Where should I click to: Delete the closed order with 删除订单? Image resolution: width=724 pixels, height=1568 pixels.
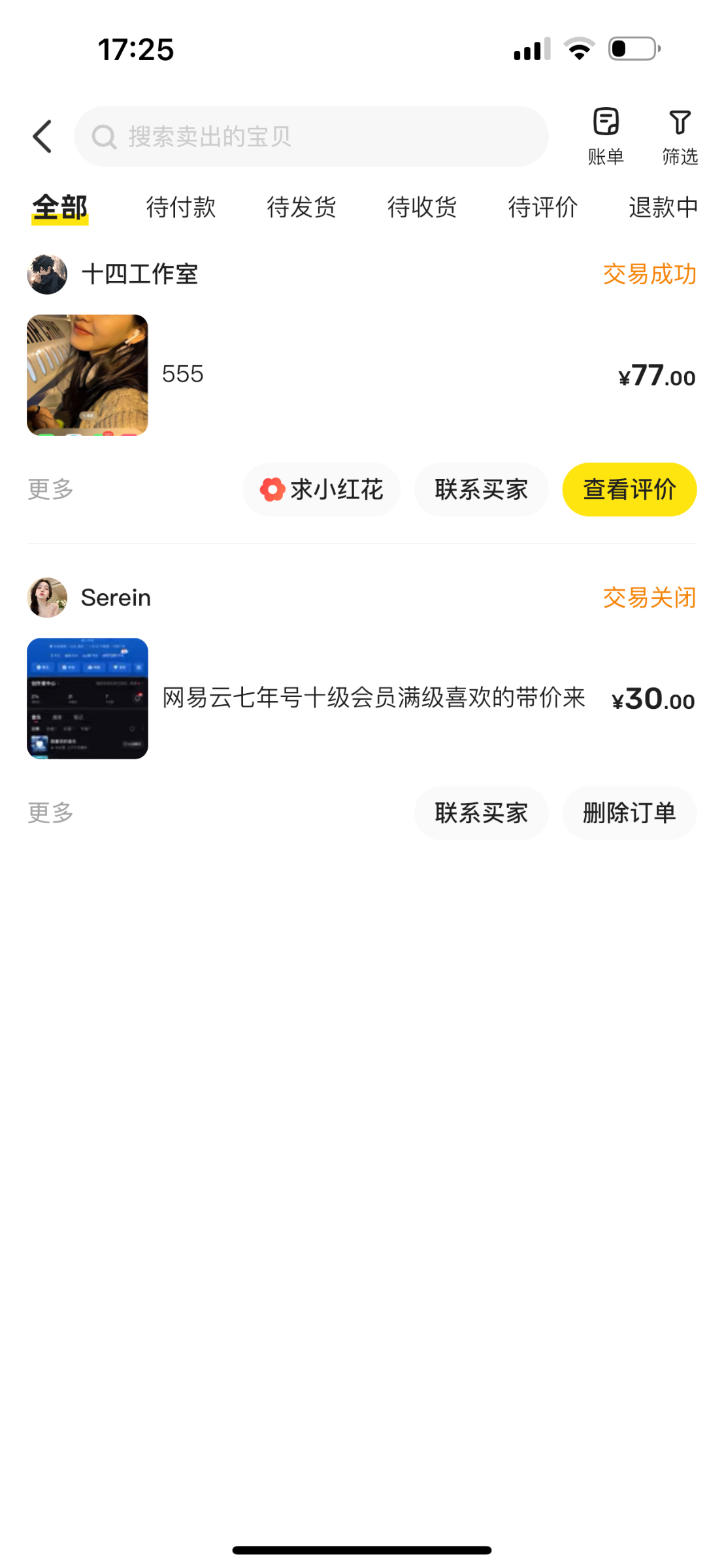click(629, 813)
